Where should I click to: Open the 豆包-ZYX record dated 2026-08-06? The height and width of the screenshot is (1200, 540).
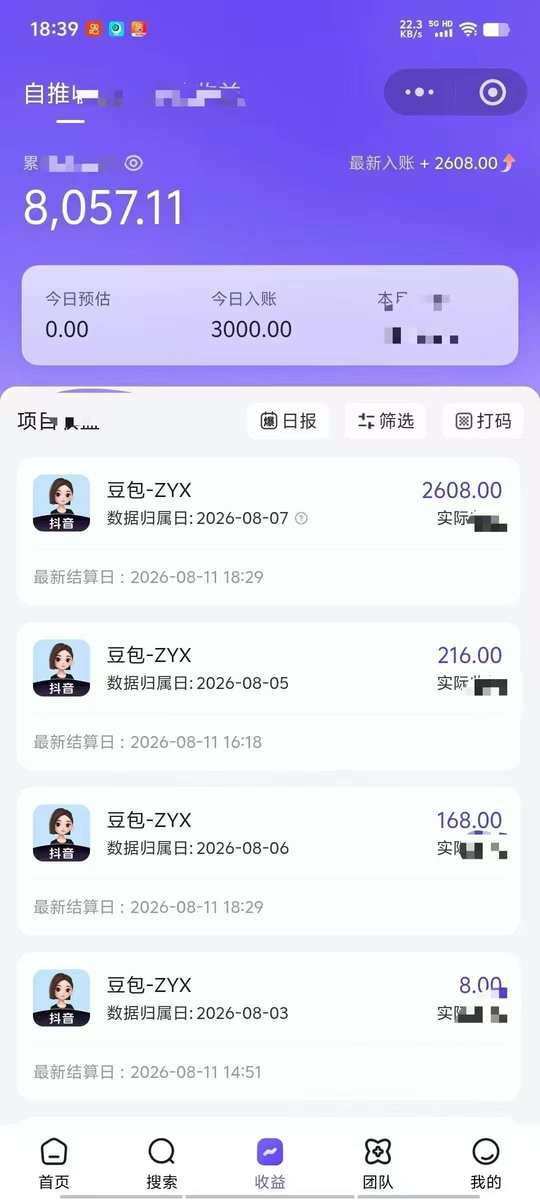tap(269, 861)
